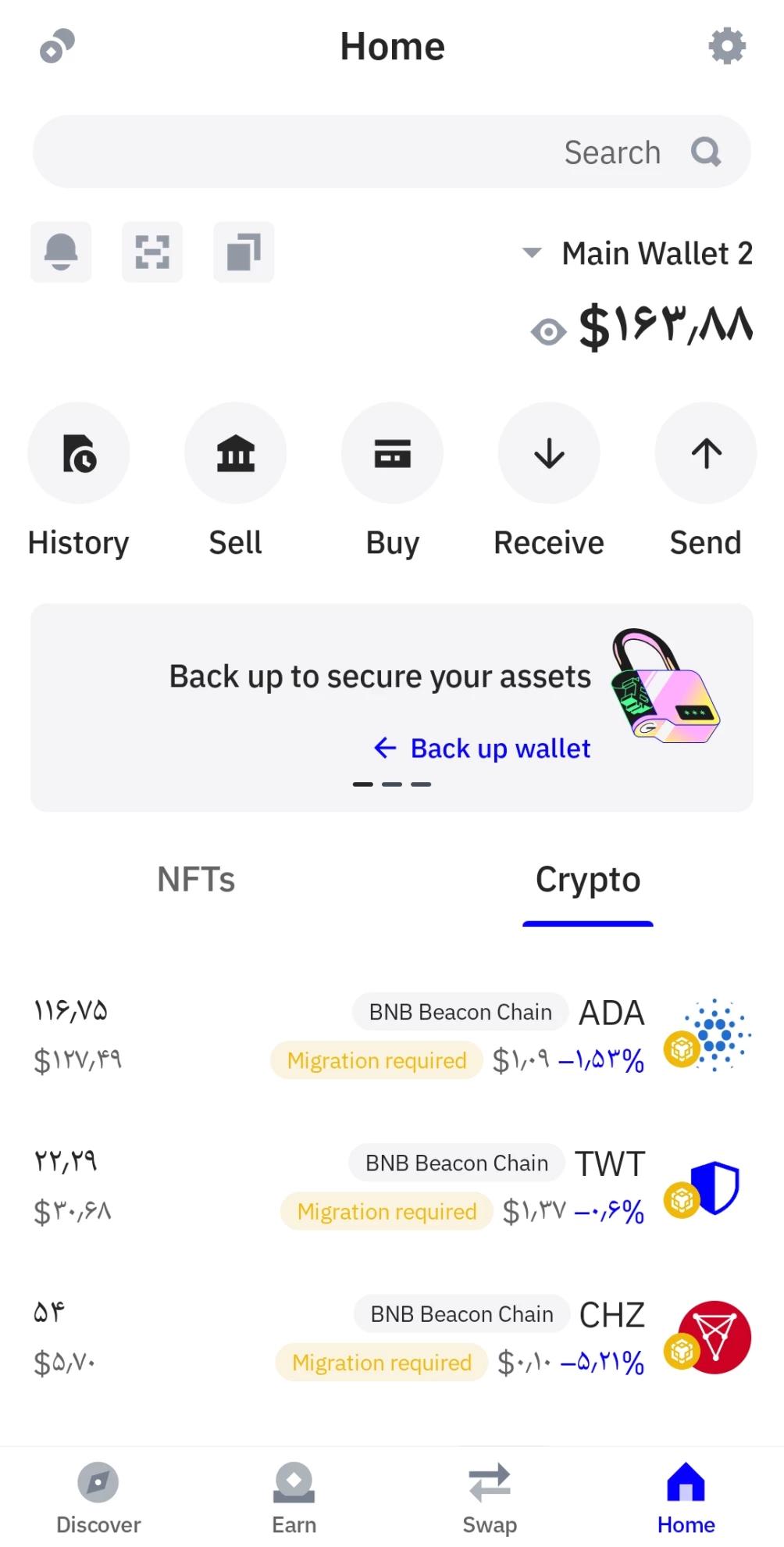The image size is (784, 1547).
Task: Open the notifications bell
Action: [x=61, y=252]
